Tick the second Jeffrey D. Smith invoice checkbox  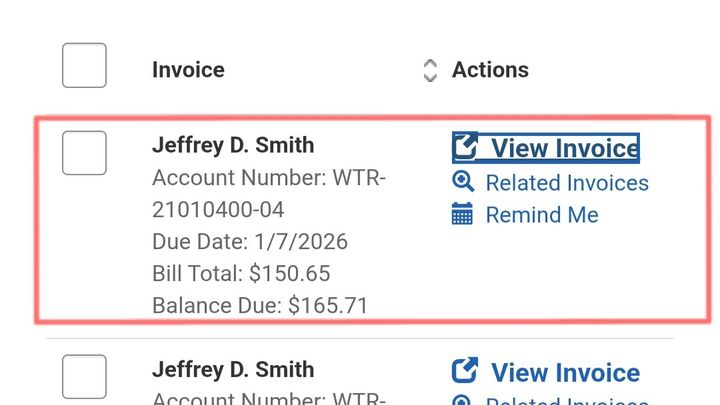tap(84, 377)
